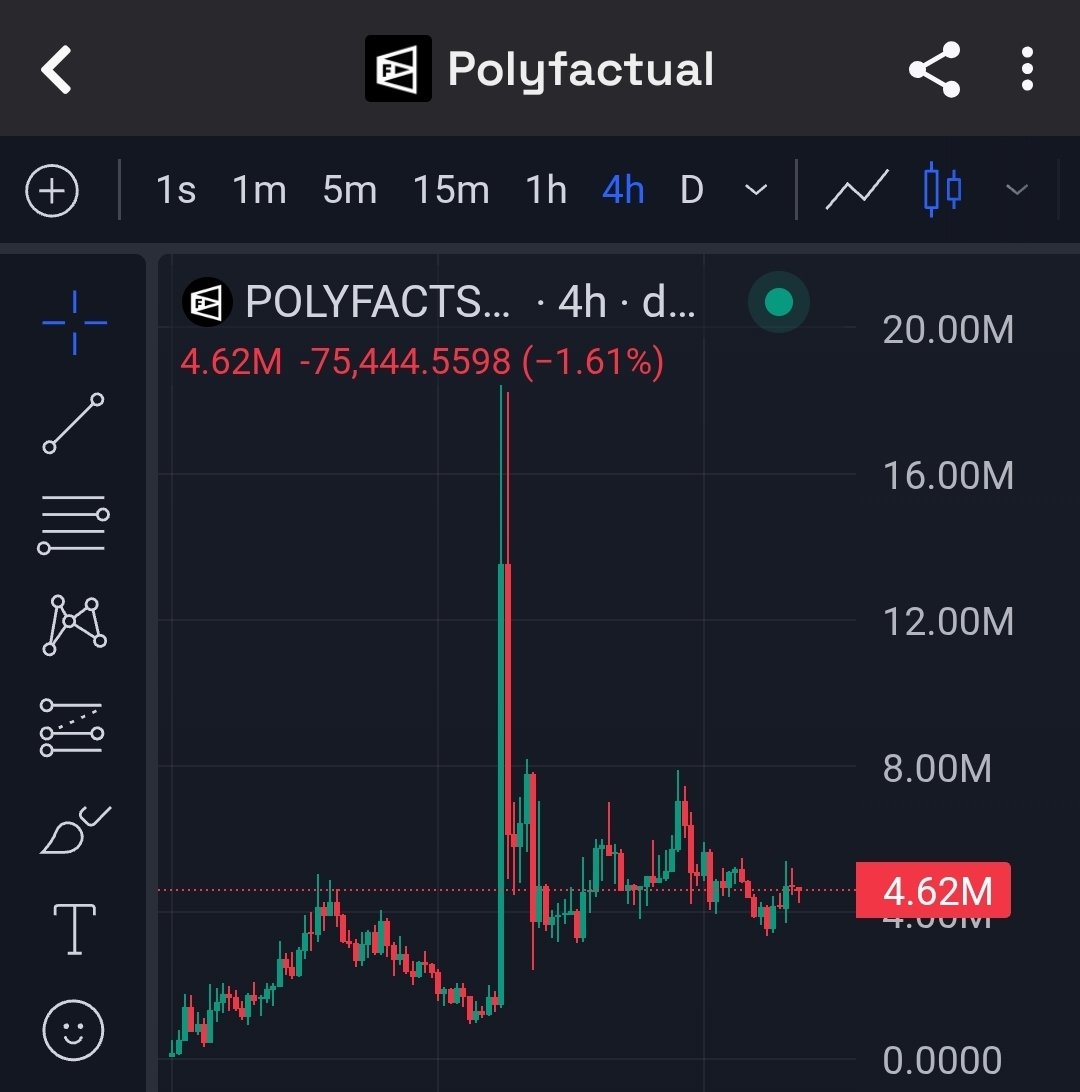Share the Polyfactual chart
The width and height of the screenshot is (1080, 1092).
click(934, 70)
